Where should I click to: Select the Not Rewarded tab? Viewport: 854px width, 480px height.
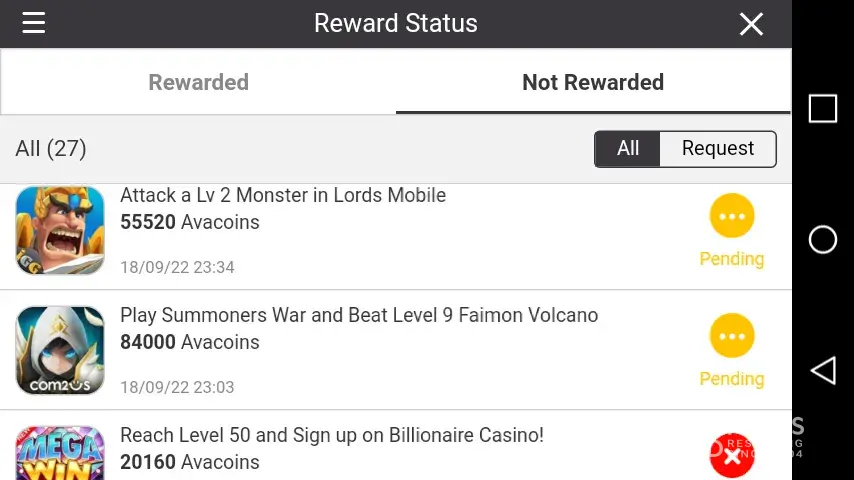click(593, 82)
